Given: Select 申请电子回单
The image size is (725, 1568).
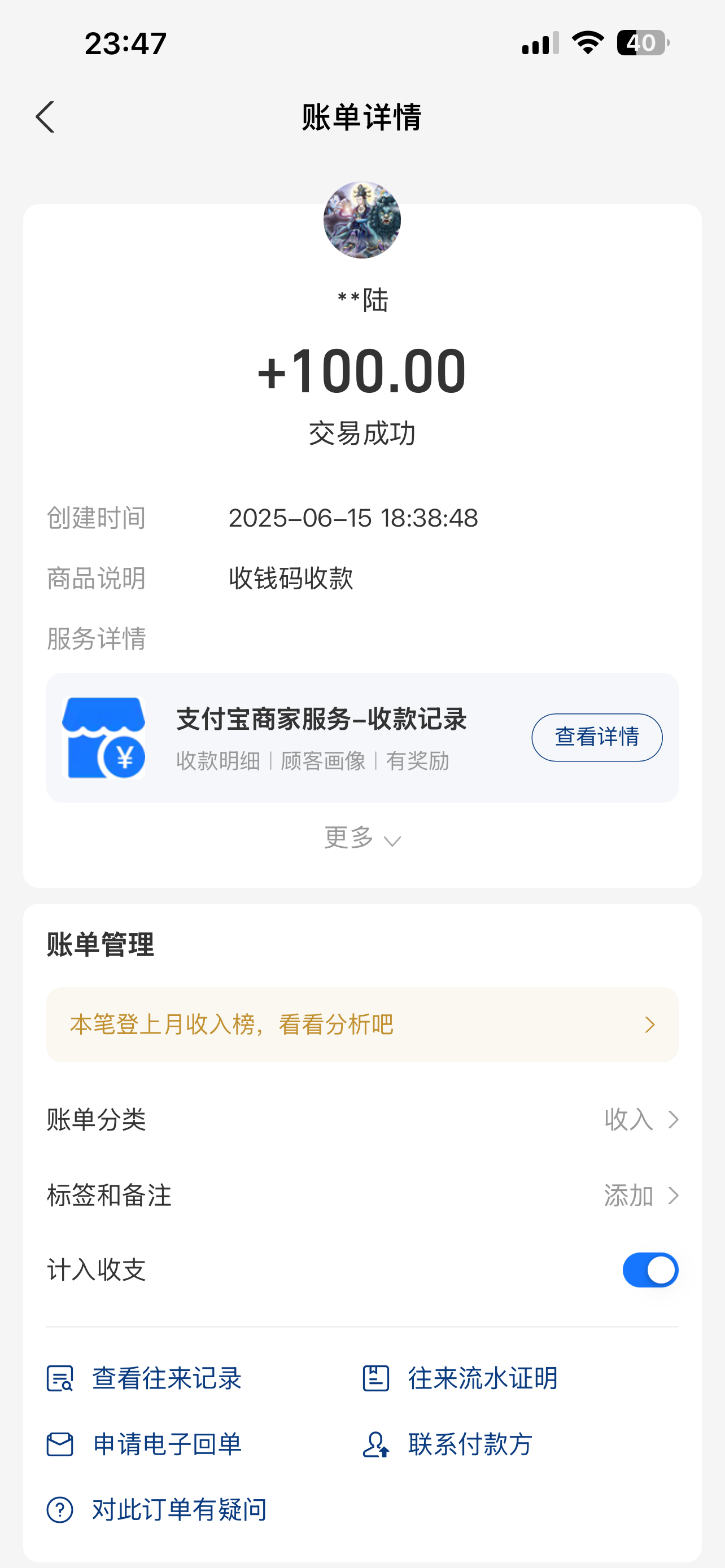Looking at the screenshot, I should tap(145, 1444).
